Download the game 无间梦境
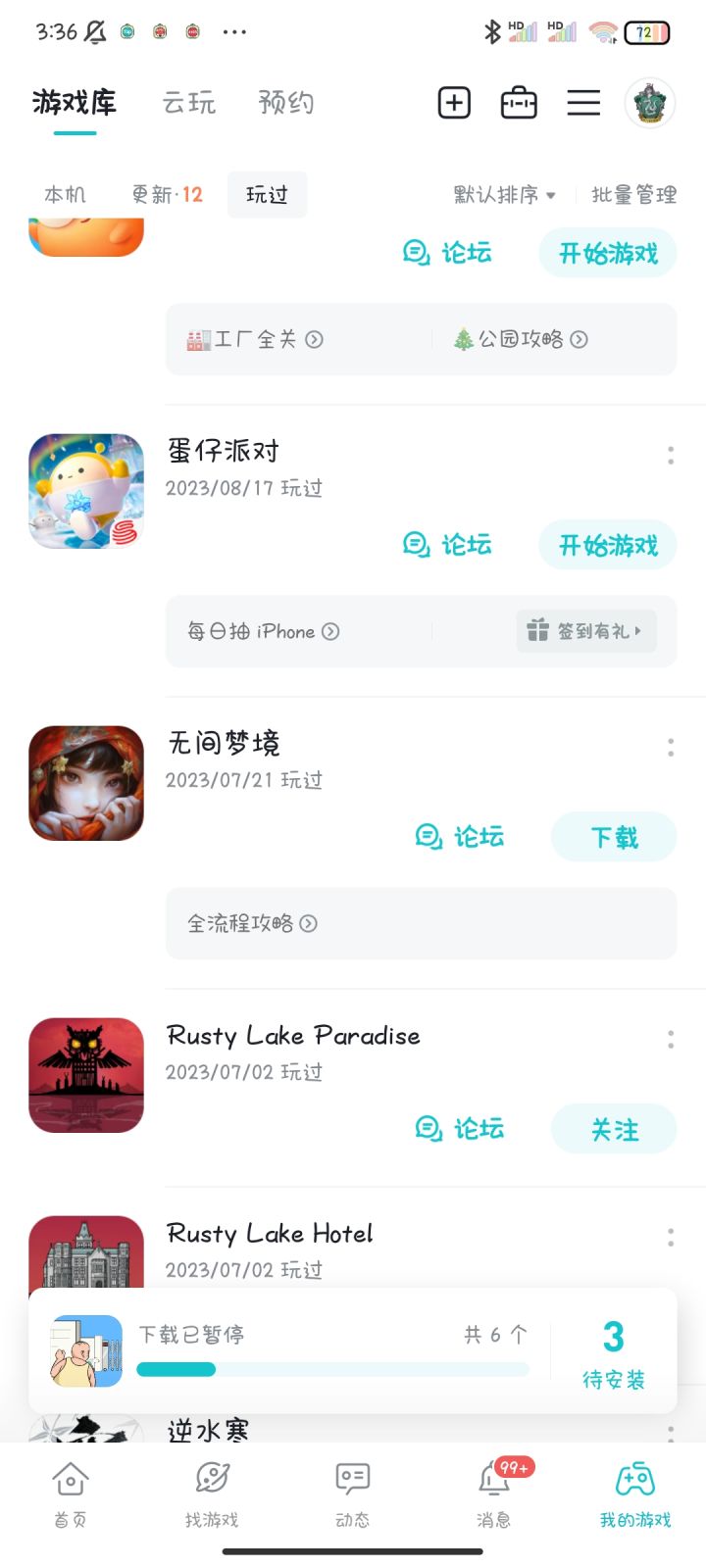This screenshot has height=1568, width=706. coord(614,838)
